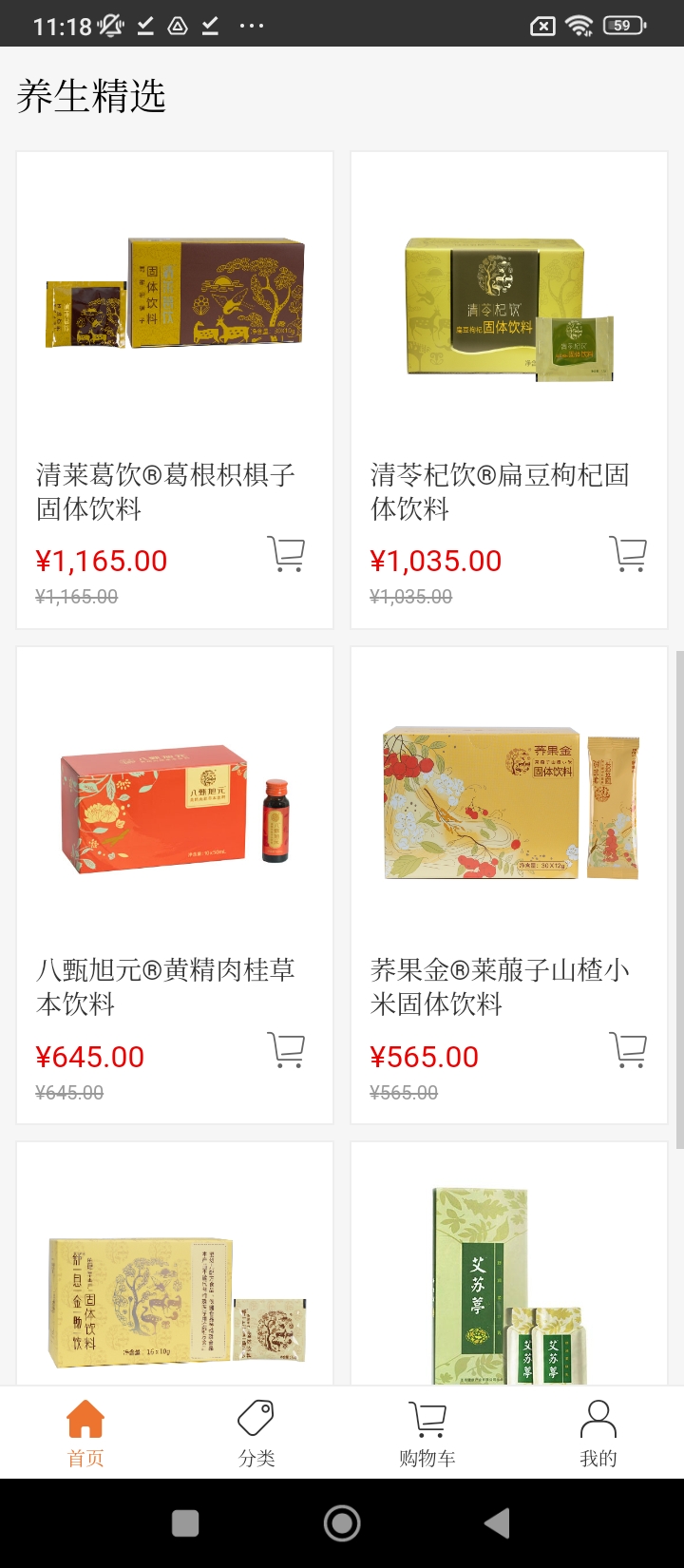Add 养果金 ¥565.00 to cart
684x1568 pixels.
627,1049
